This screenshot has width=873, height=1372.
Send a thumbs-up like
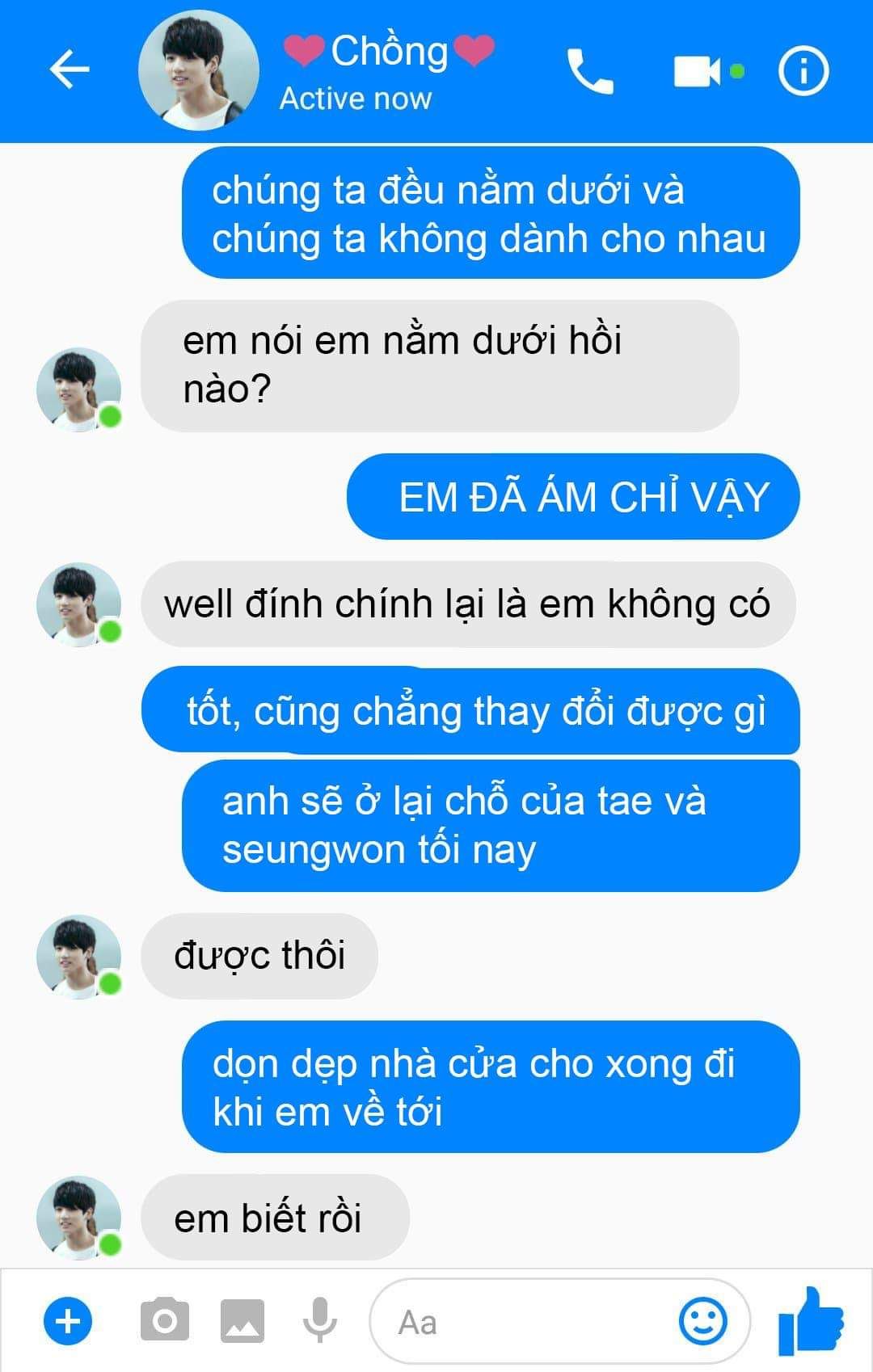[x=811, y=1321]
